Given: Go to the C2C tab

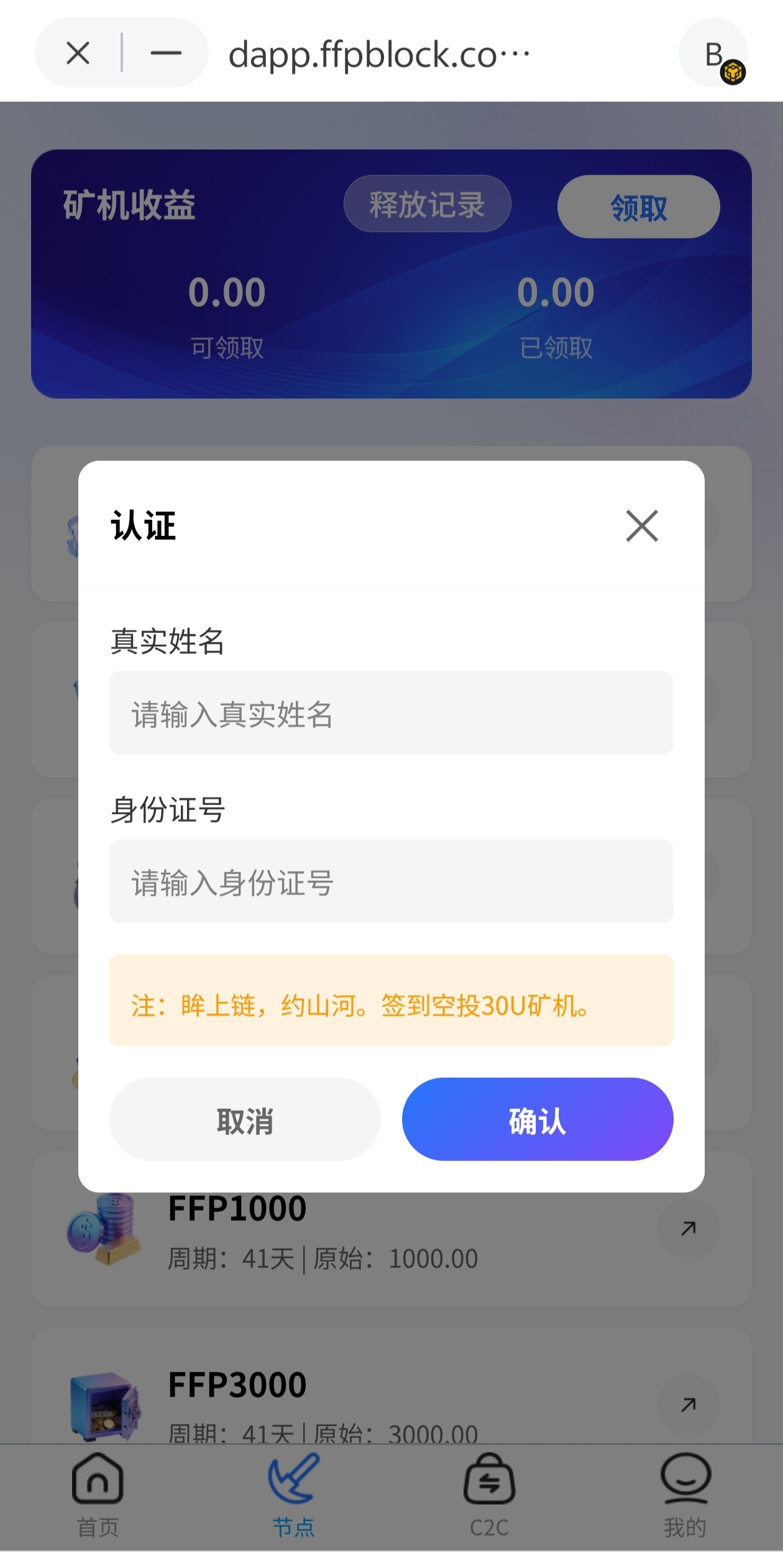Looking at the screenshot, I should pyautogui.click(x=489, y=1495).
